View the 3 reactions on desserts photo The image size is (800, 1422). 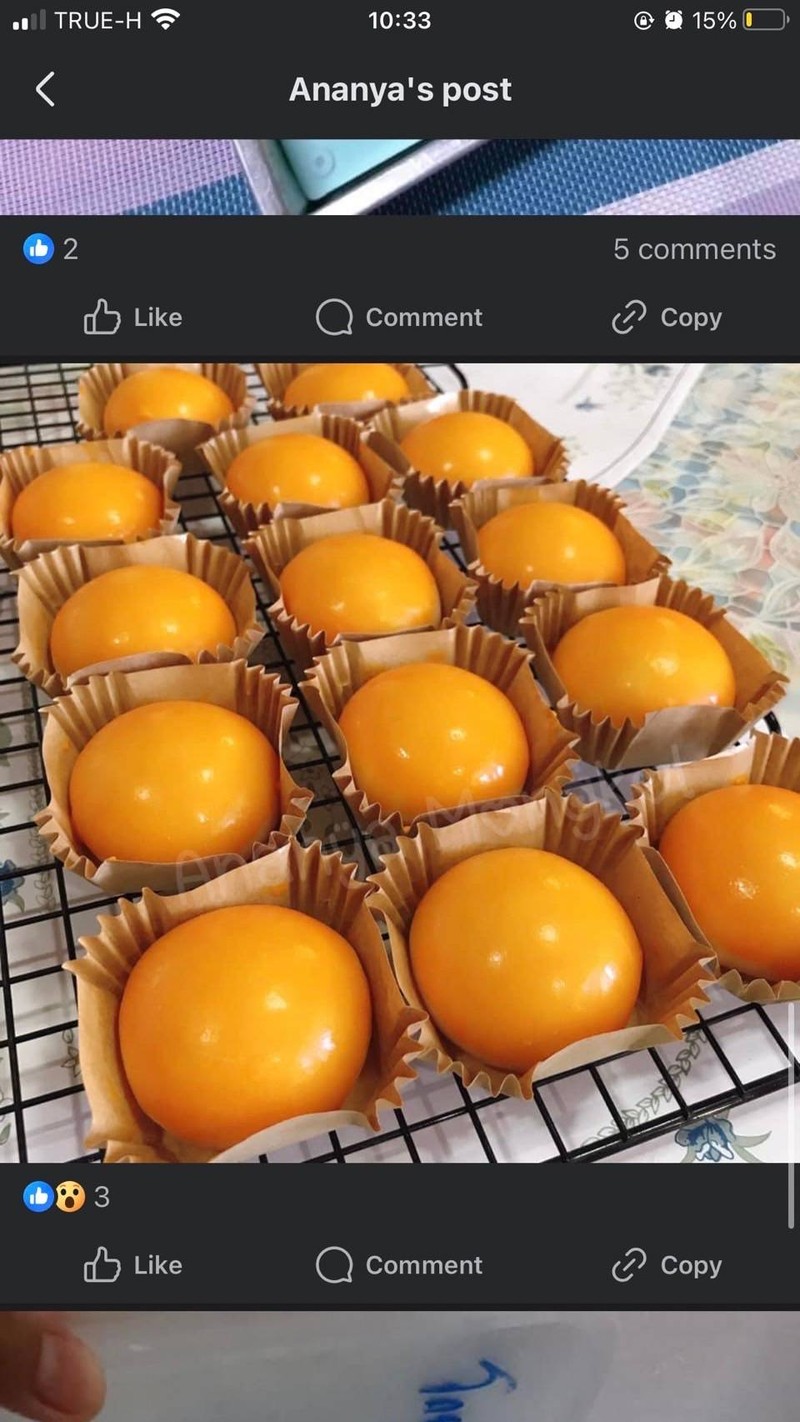tap(67, 1197)
